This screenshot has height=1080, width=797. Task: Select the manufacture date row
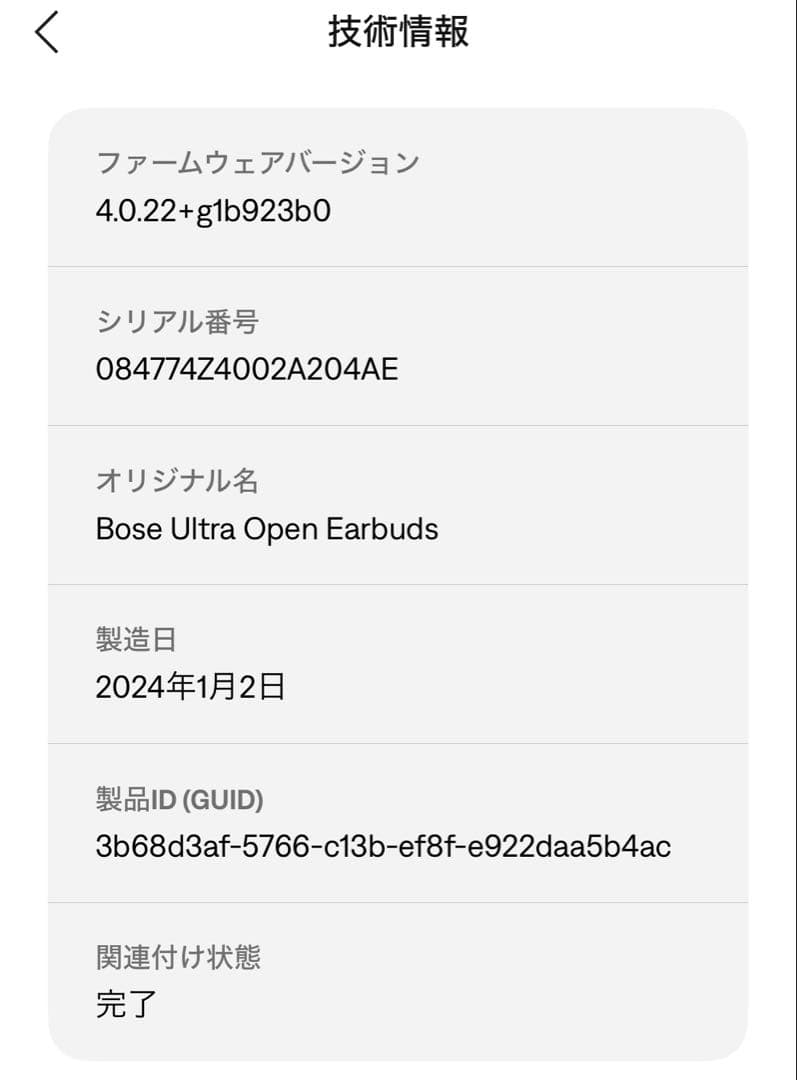(x=398, y=662)
